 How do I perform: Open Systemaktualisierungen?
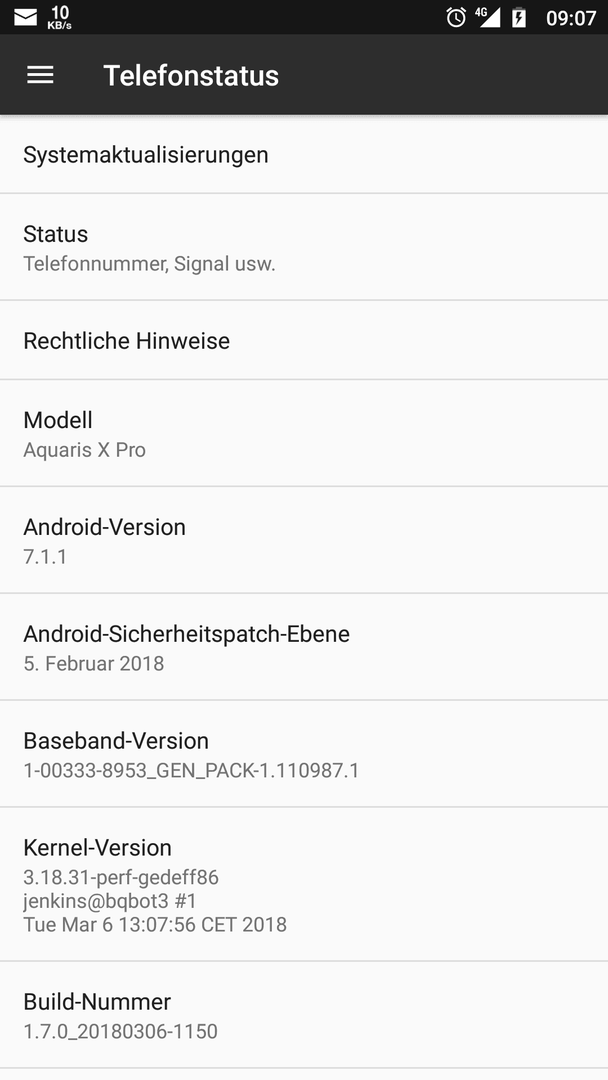[304, 154]
